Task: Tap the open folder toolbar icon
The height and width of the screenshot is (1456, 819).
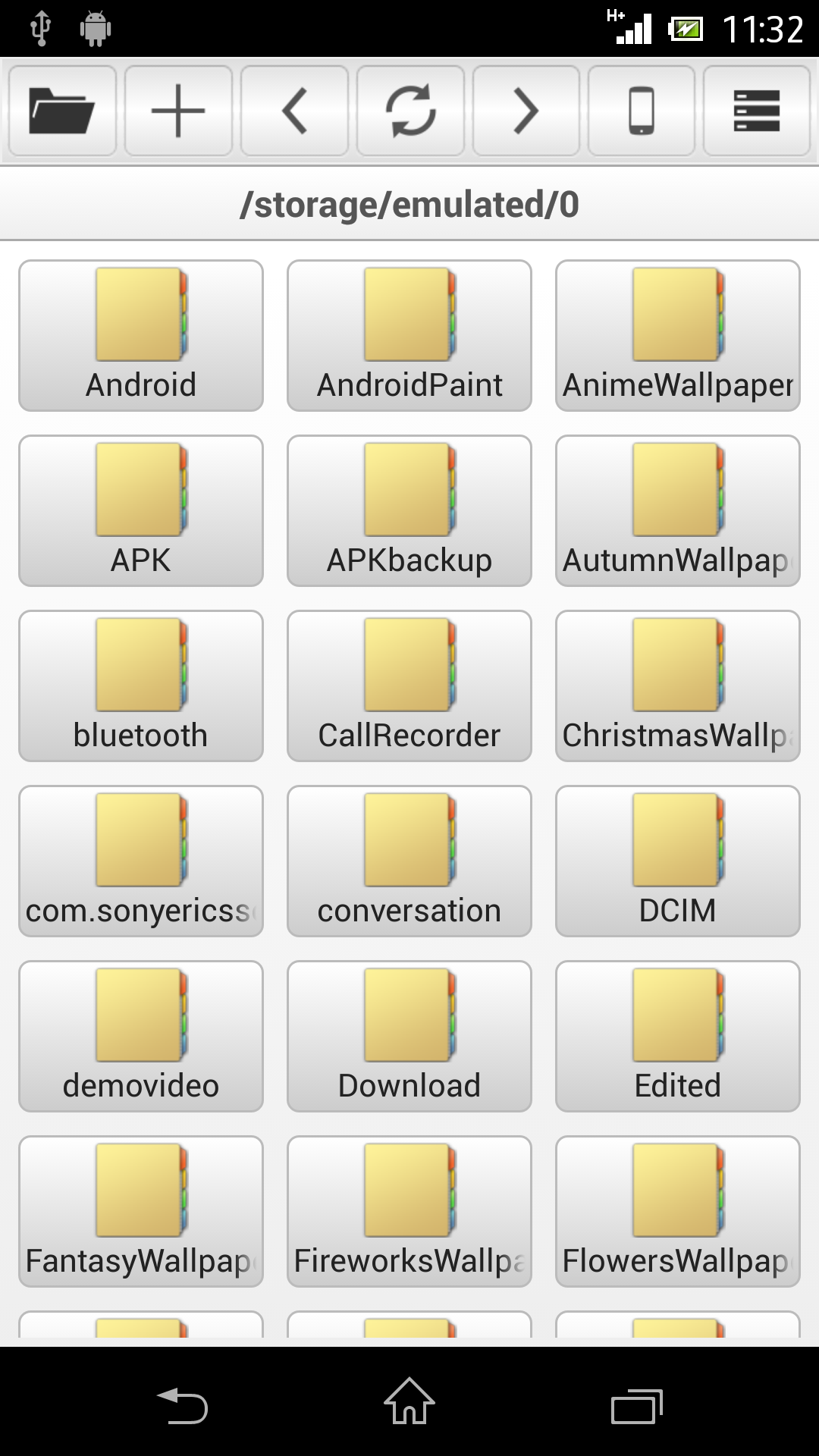Action: [61, 111]
